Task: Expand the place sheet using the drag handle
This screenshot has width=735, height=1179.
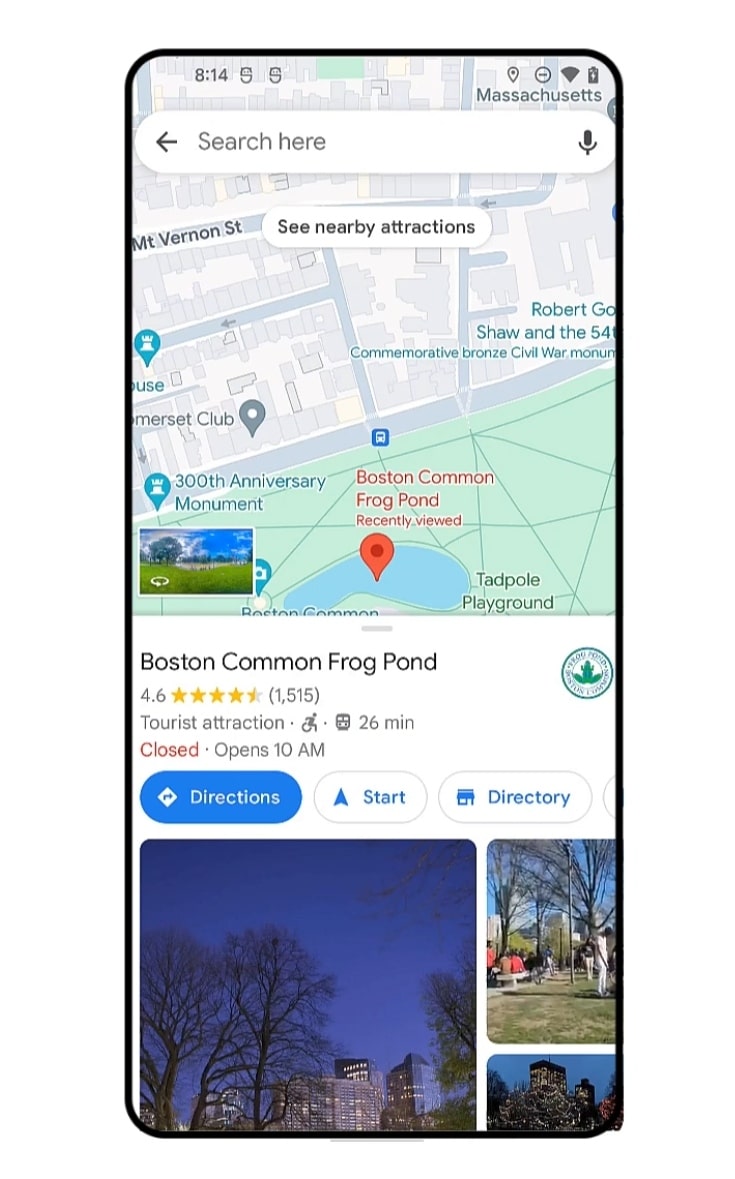Action: point(377,629)
